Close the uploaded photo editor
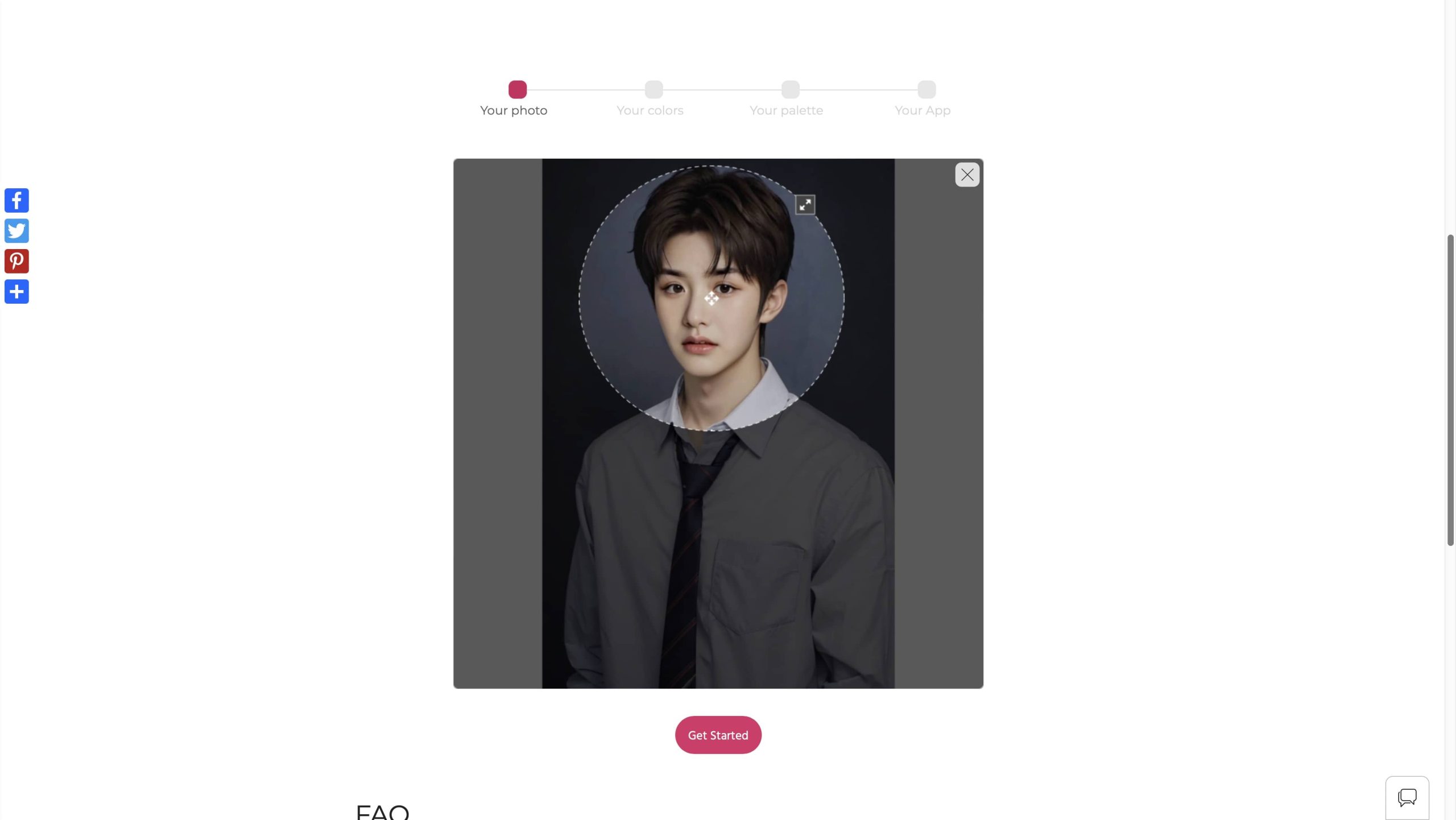The height and width of the screenshot is (820, 1456). (967, 175)
